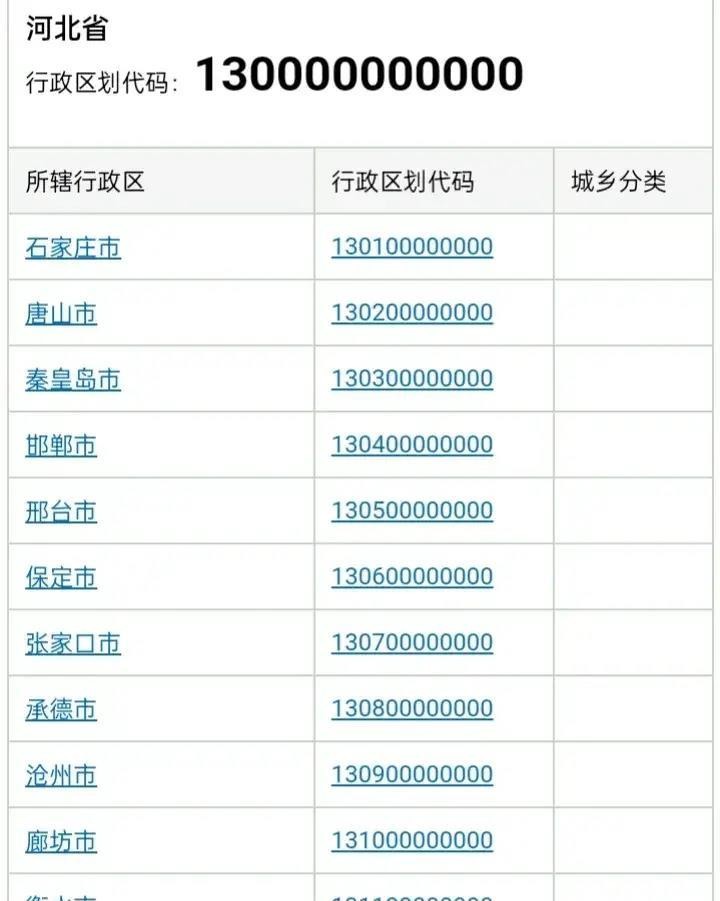
Task: Open the 廊坊市 link
Action: tap(61, 841)
